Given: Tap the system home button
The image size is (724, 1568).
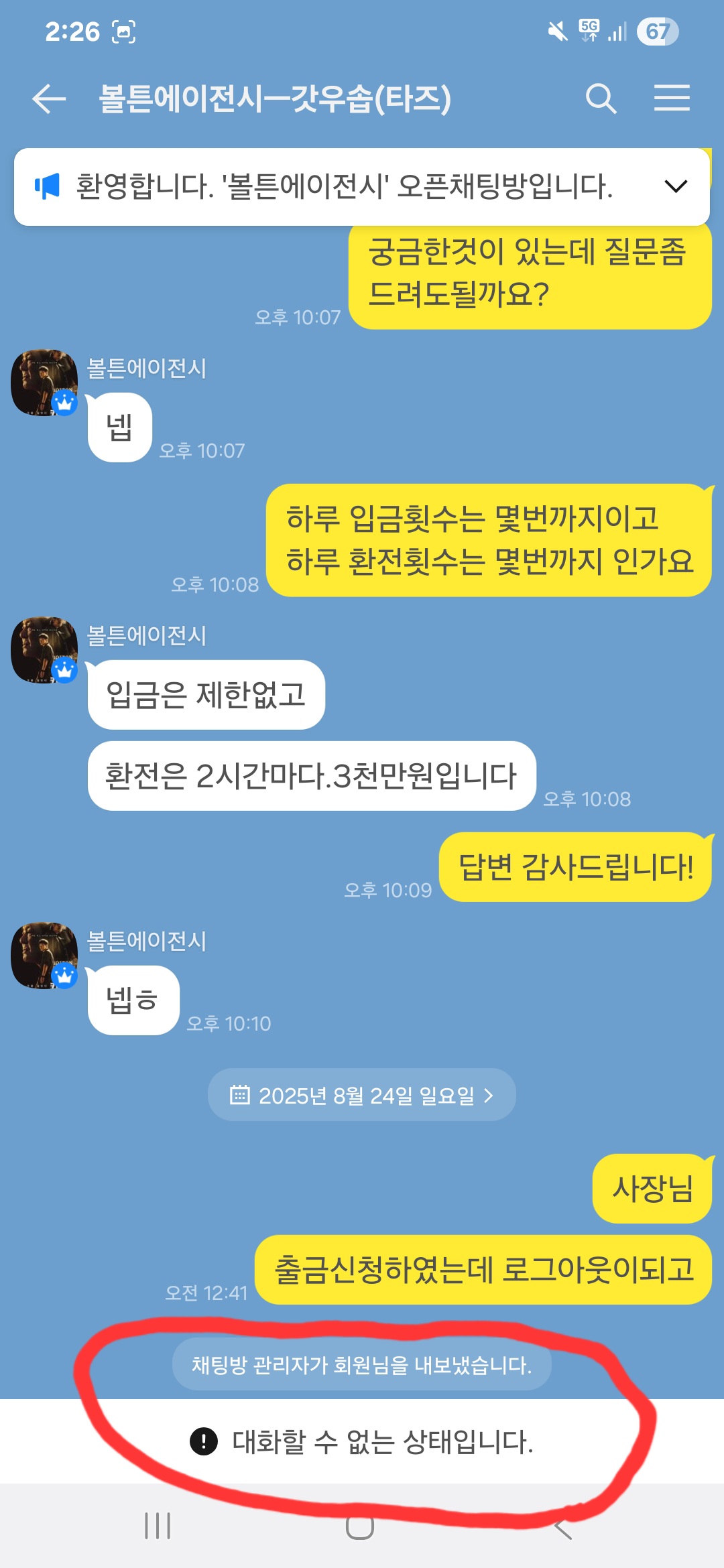Looking at the screenshot, I should click(360, 1526).
